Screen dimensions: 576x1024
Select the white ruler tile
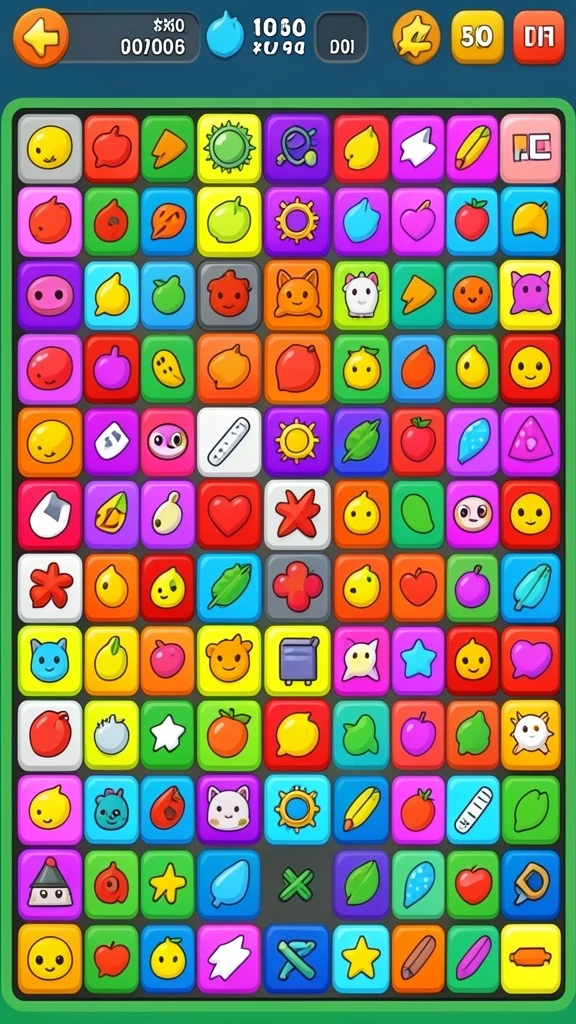click(x=229, y=441)
